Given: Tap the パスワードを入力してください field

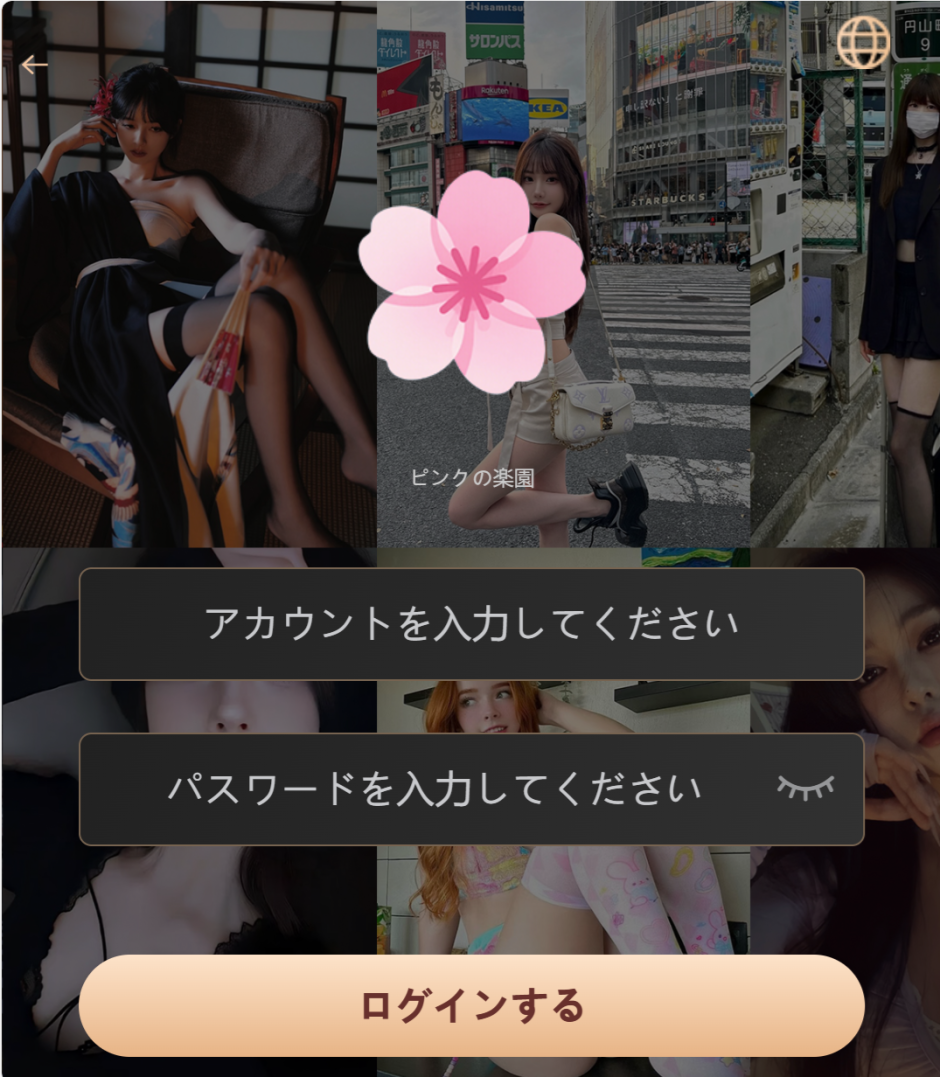Looking at the screenshot, I should click(x=471, y=789).
